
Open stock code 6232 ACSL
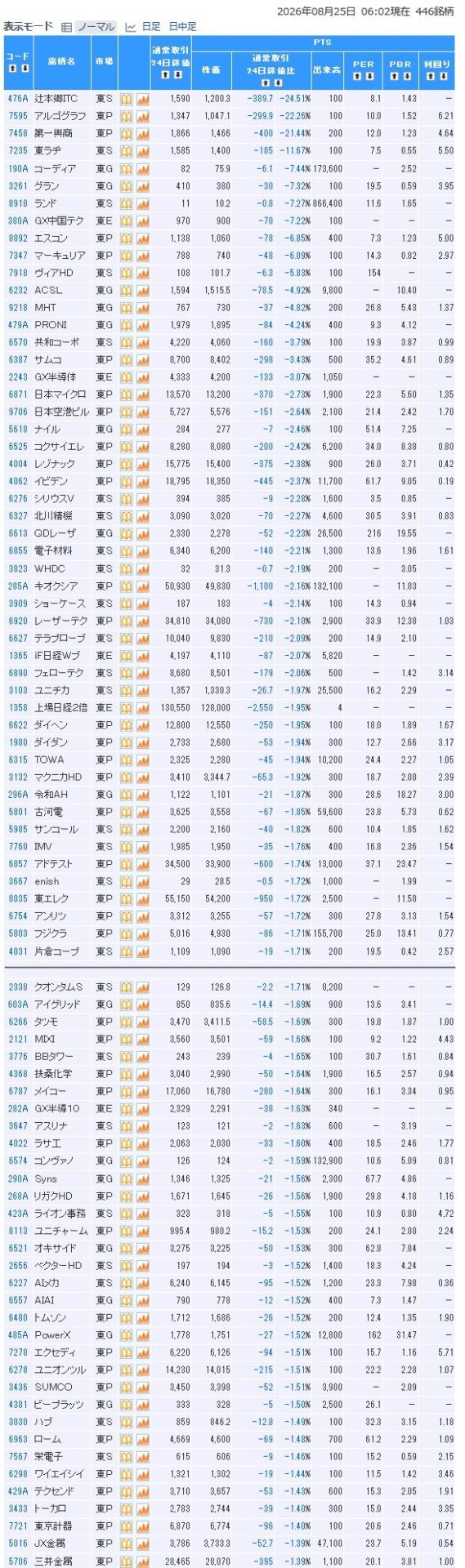[x=18, y=290]
